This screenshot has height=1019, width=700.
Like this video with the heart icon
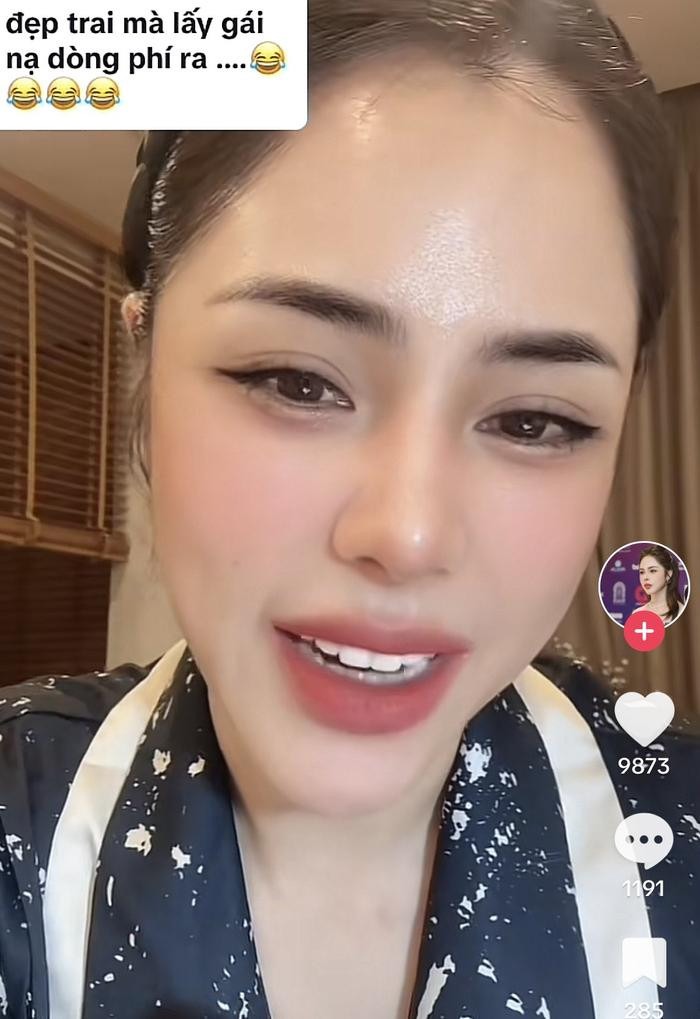tap(643, 718)
